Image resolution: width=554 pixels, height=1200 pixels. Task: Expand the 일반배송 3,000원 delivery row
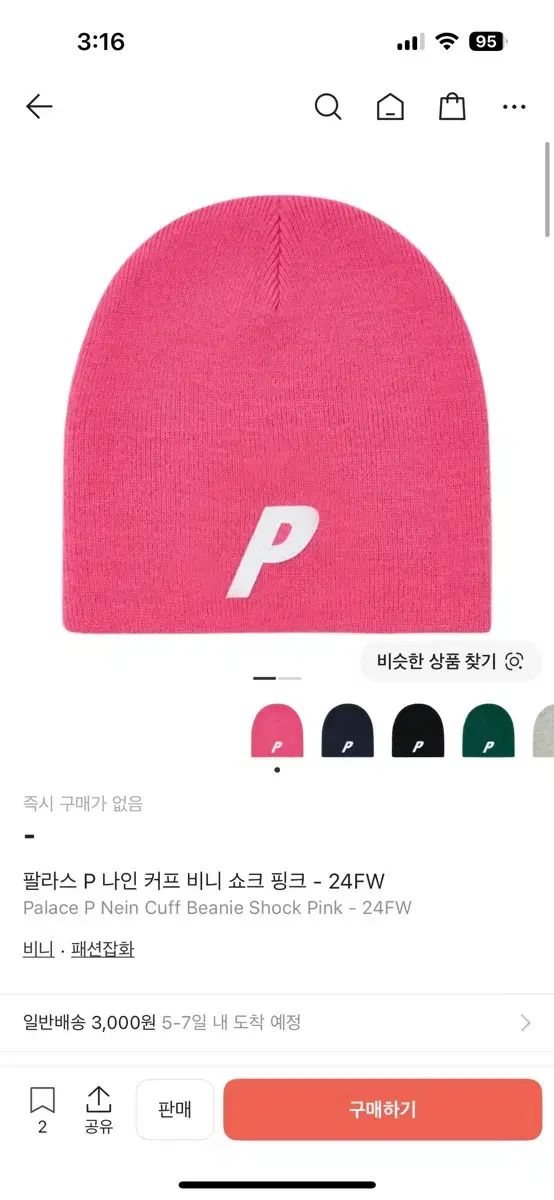coord(277,1022)
